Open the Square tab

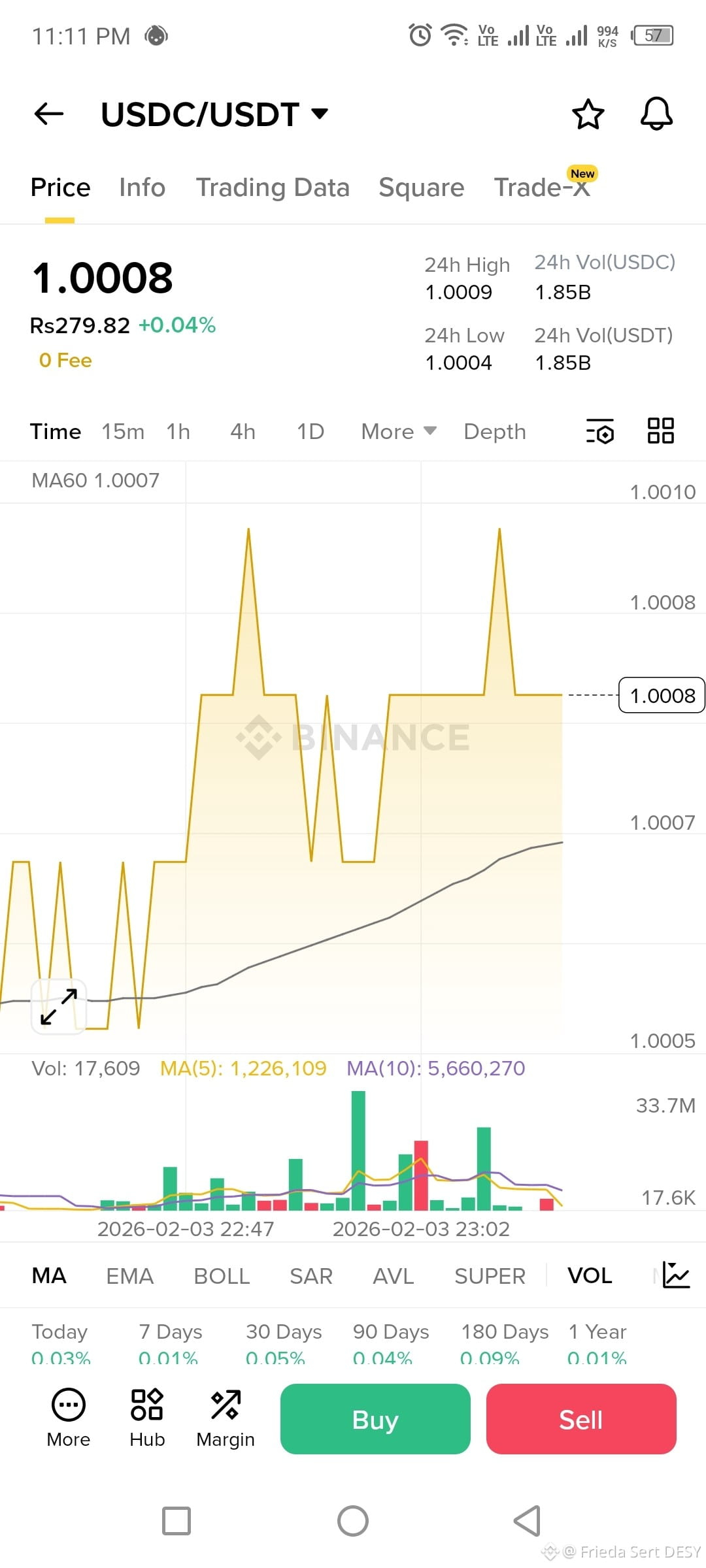pyautogui.click(x=421, y=188)
